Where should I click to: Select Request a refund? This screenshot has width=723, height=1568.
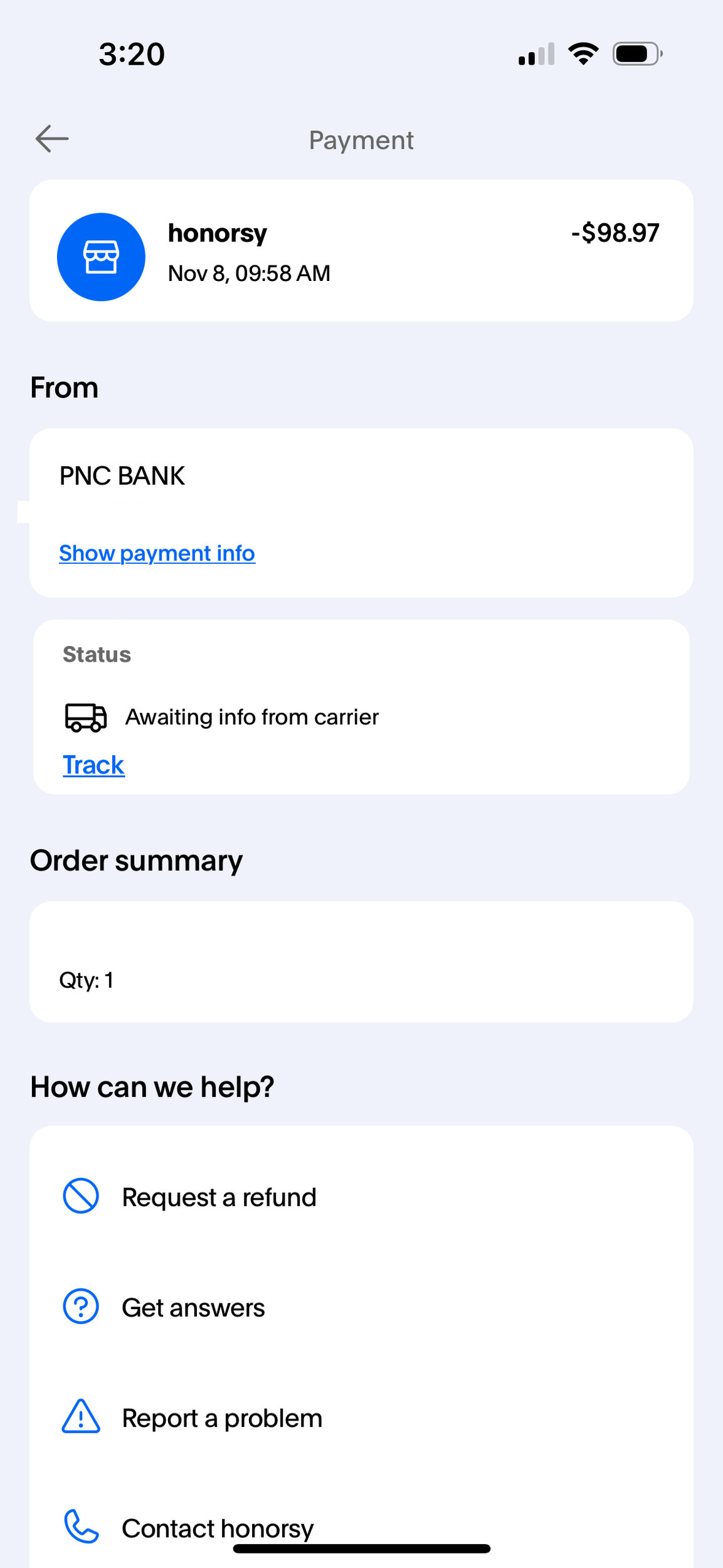click(x=219, y=1197)
